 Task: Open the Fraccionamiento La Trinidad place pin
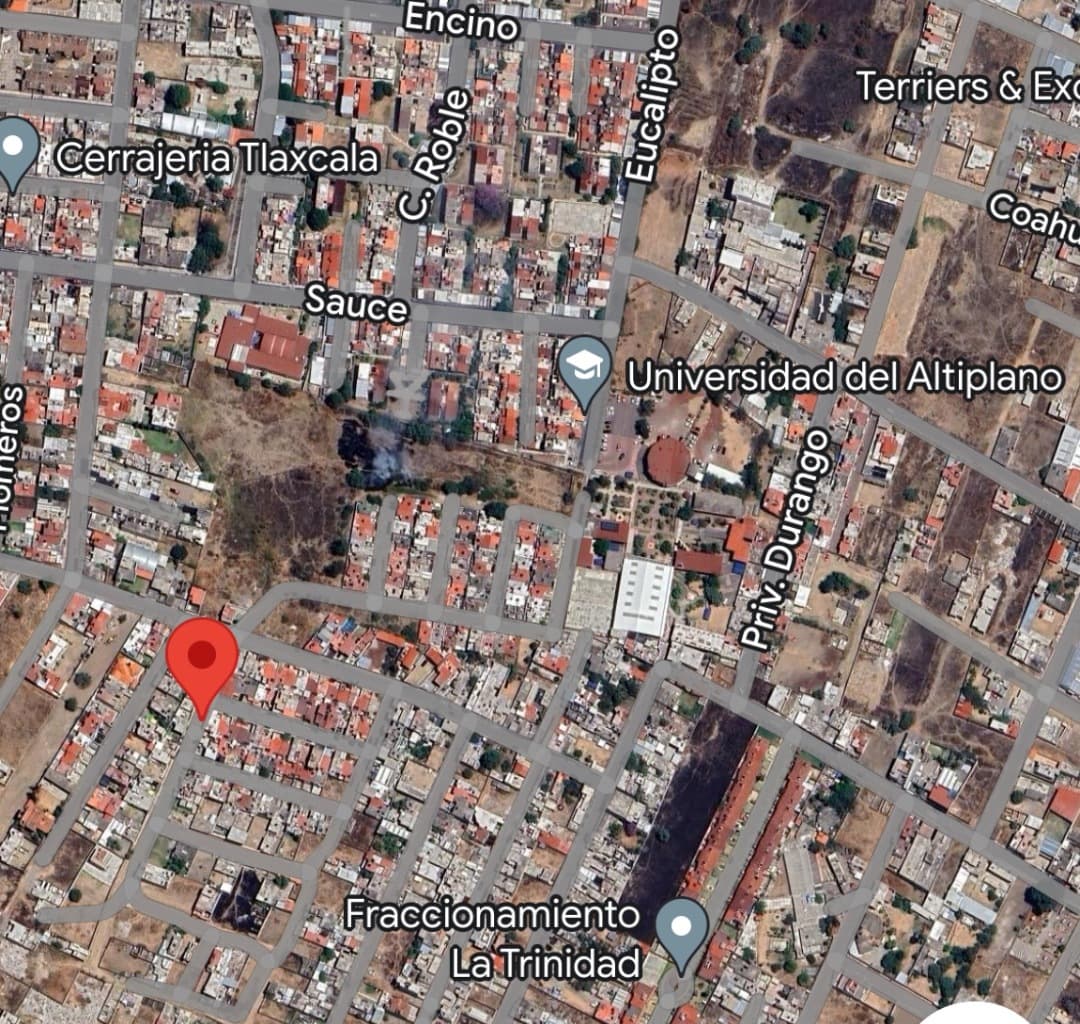[683, 930]
